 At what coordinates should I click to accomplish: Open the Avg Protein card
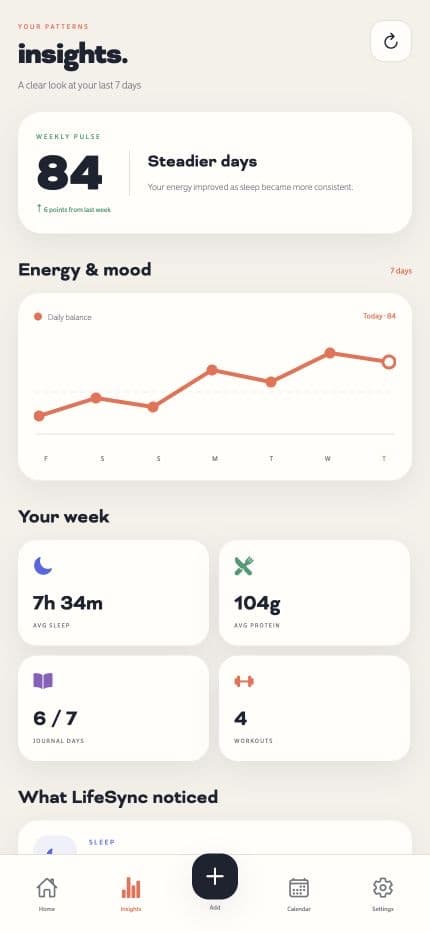[x=315, y=593]
